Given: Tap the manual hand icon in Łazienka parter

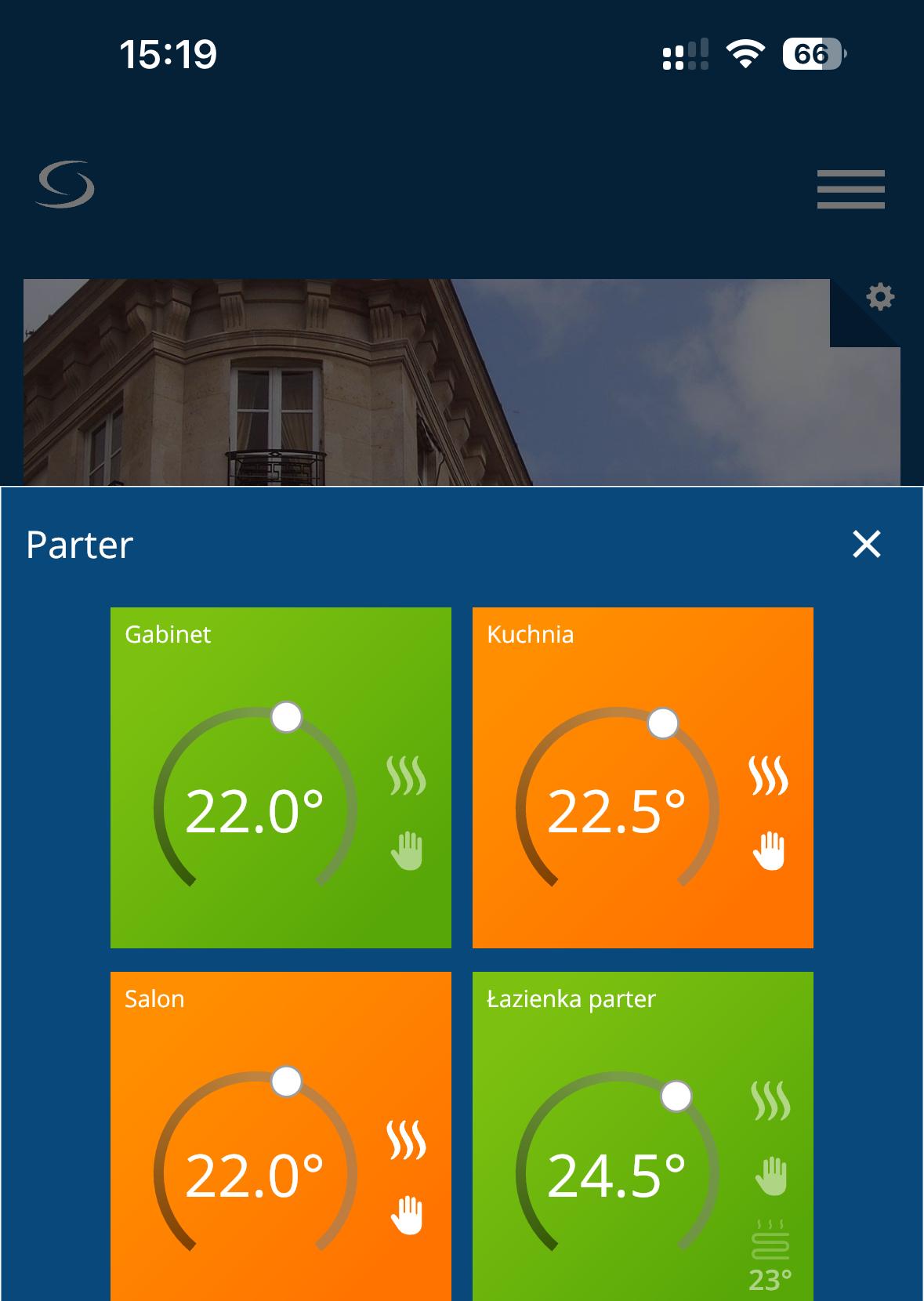Looking at the screenshot, I should (770, 1176).
